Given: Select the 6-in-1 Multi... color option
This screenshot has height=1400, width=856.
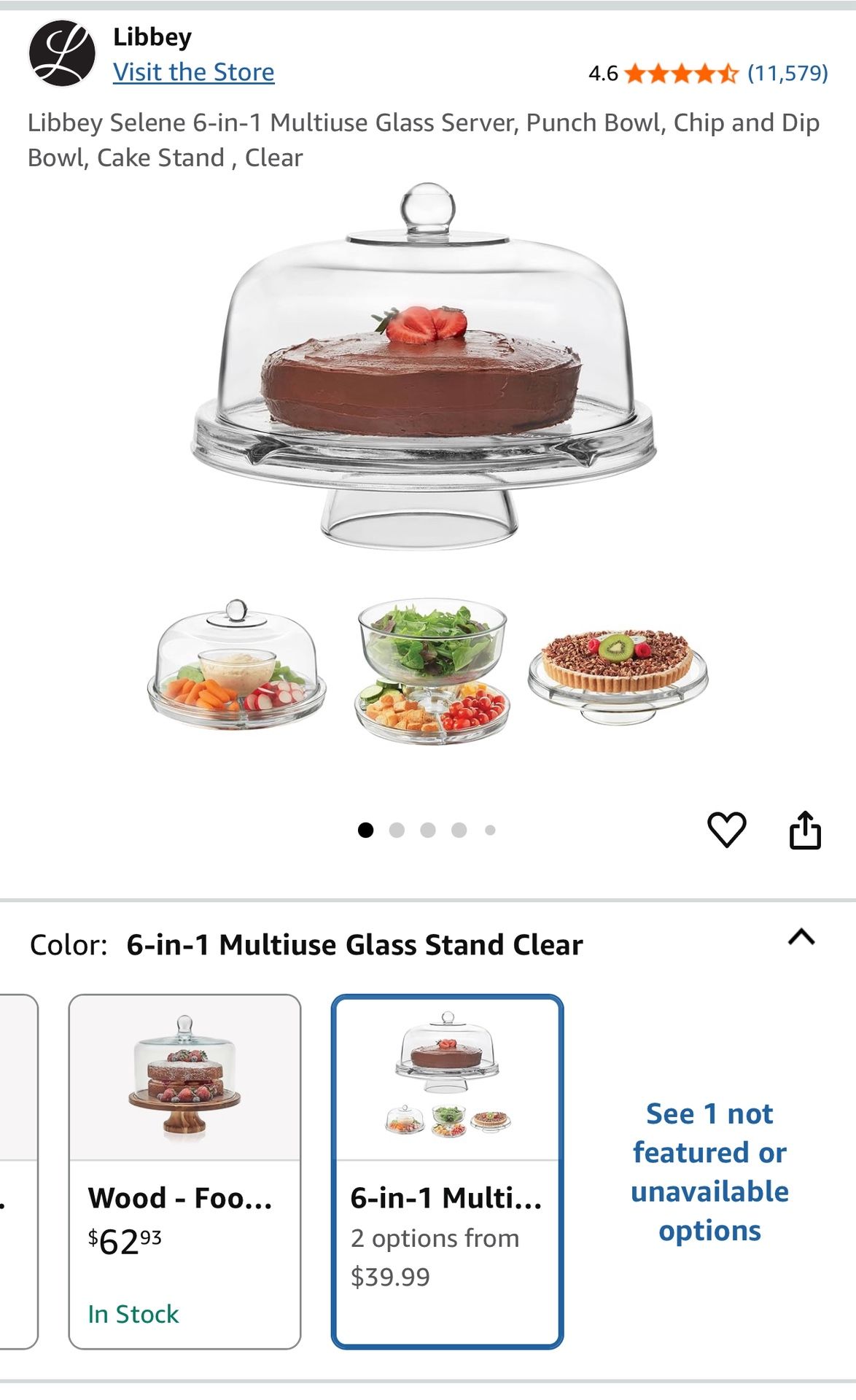Looking at the screenshot, I should 447,1170.
